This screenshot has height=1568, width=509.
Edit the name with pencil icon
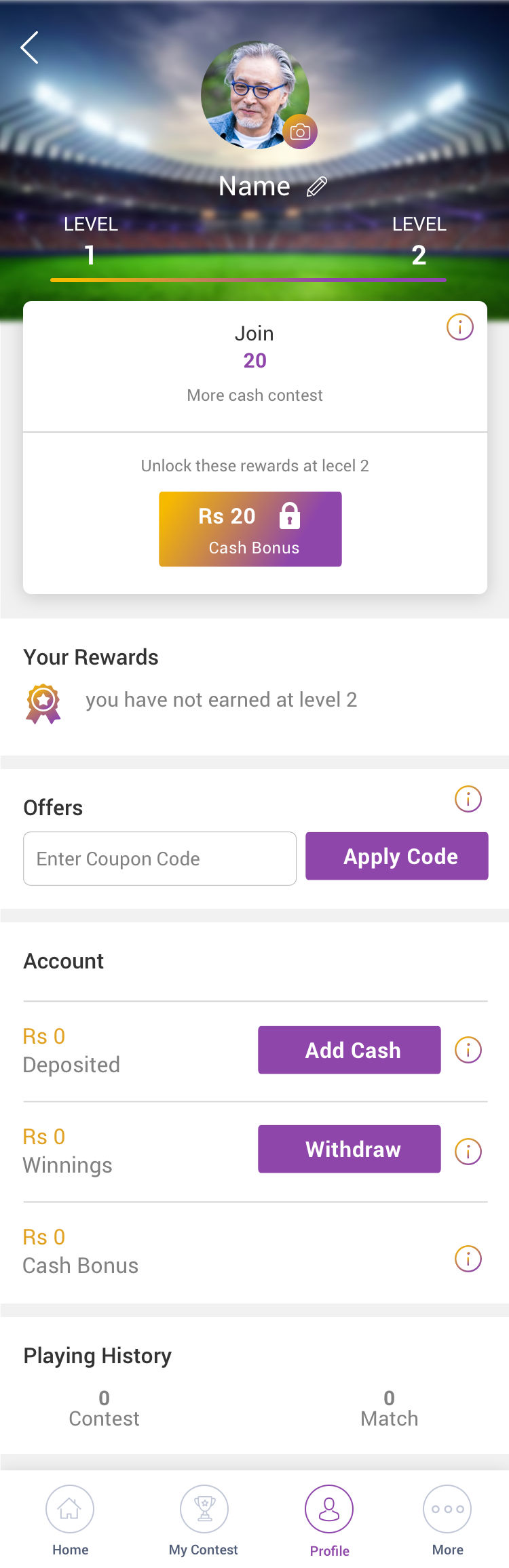point(317,187)
